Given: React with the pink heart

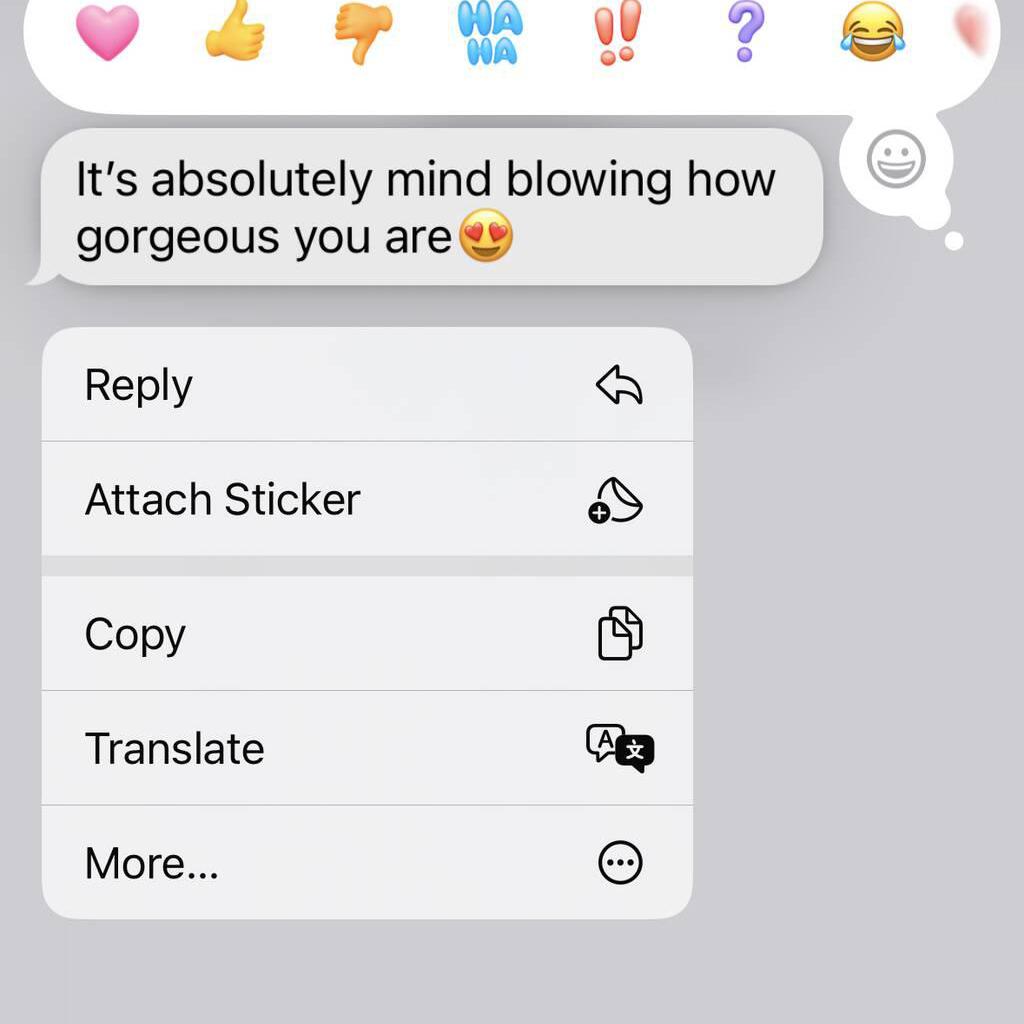Looking at the screenshot, I should click(x=107, y=32).
